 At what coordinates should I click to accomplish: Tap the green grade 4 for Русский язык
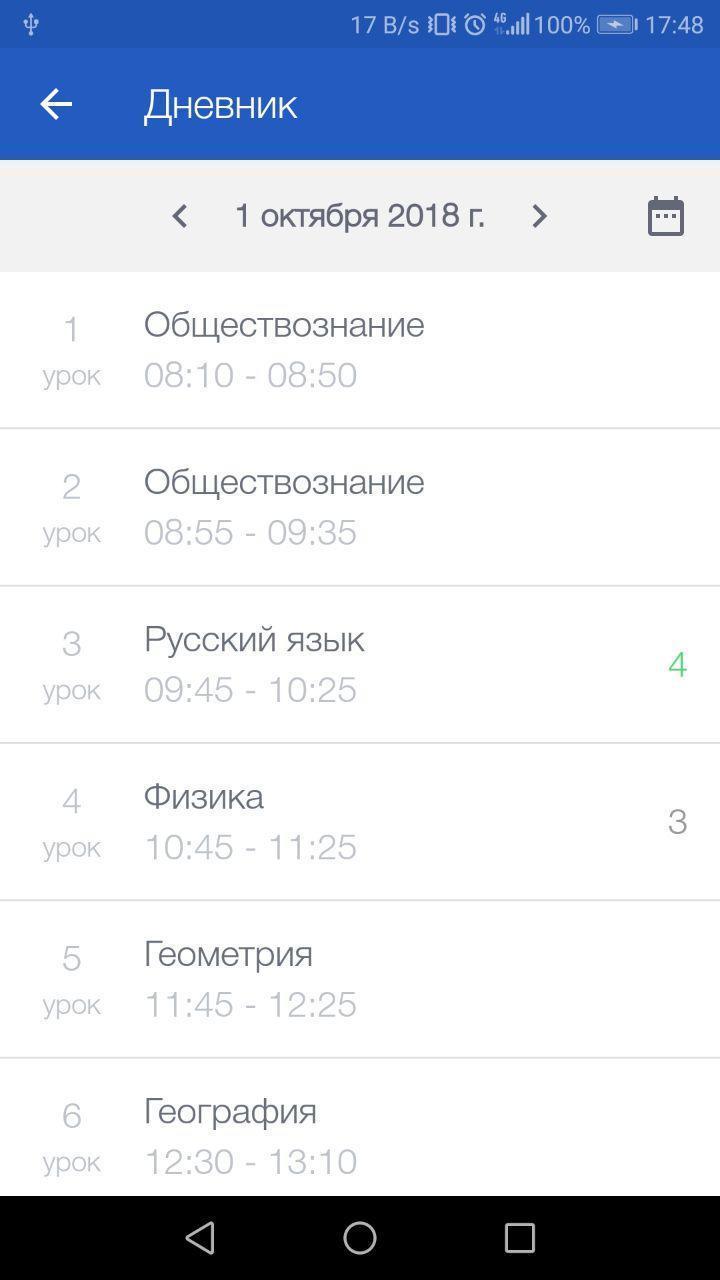click(677, 663)
